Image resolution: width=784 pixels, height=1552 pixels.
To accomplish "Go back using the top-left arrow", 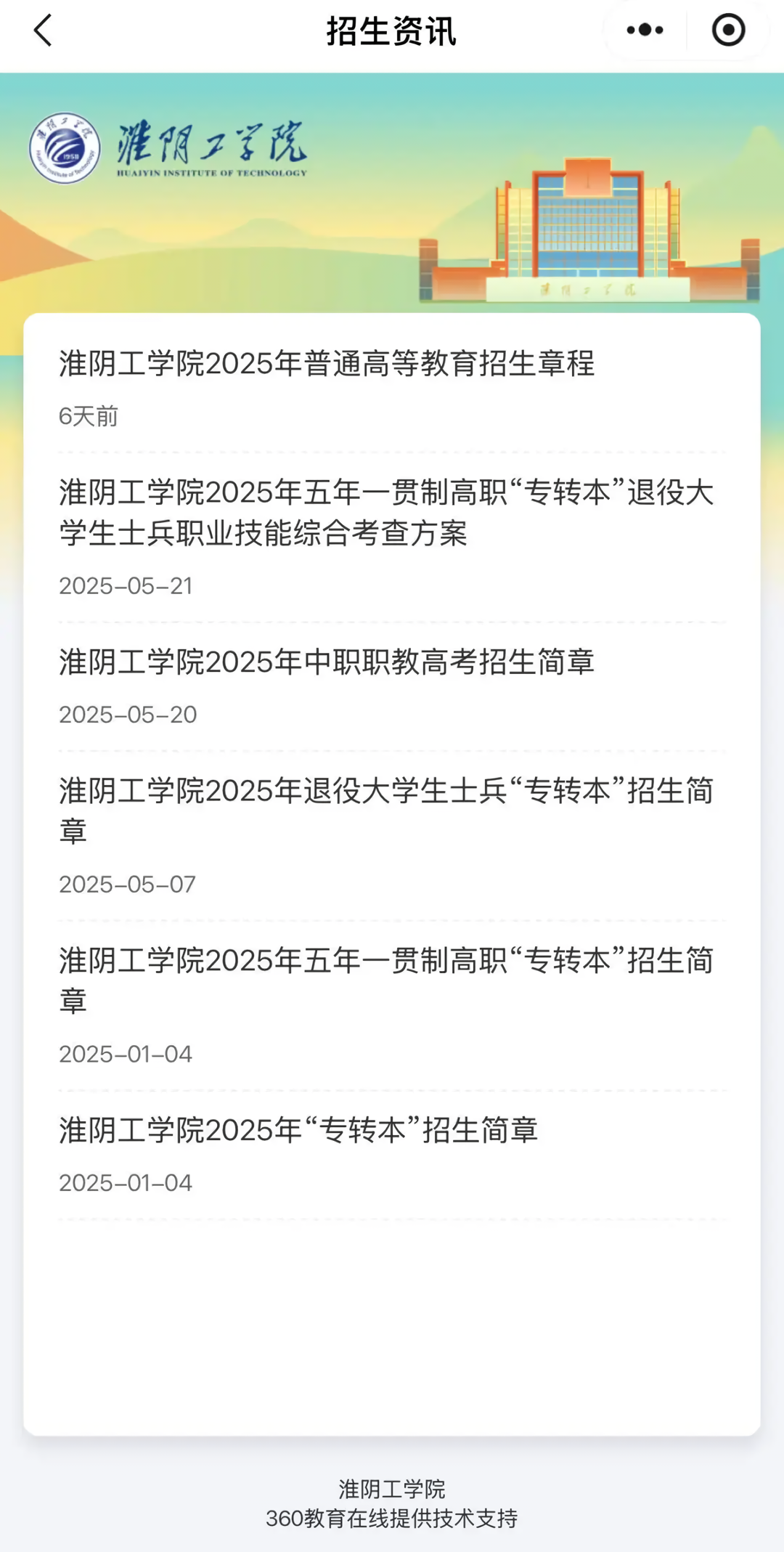I will pos(44,31).
